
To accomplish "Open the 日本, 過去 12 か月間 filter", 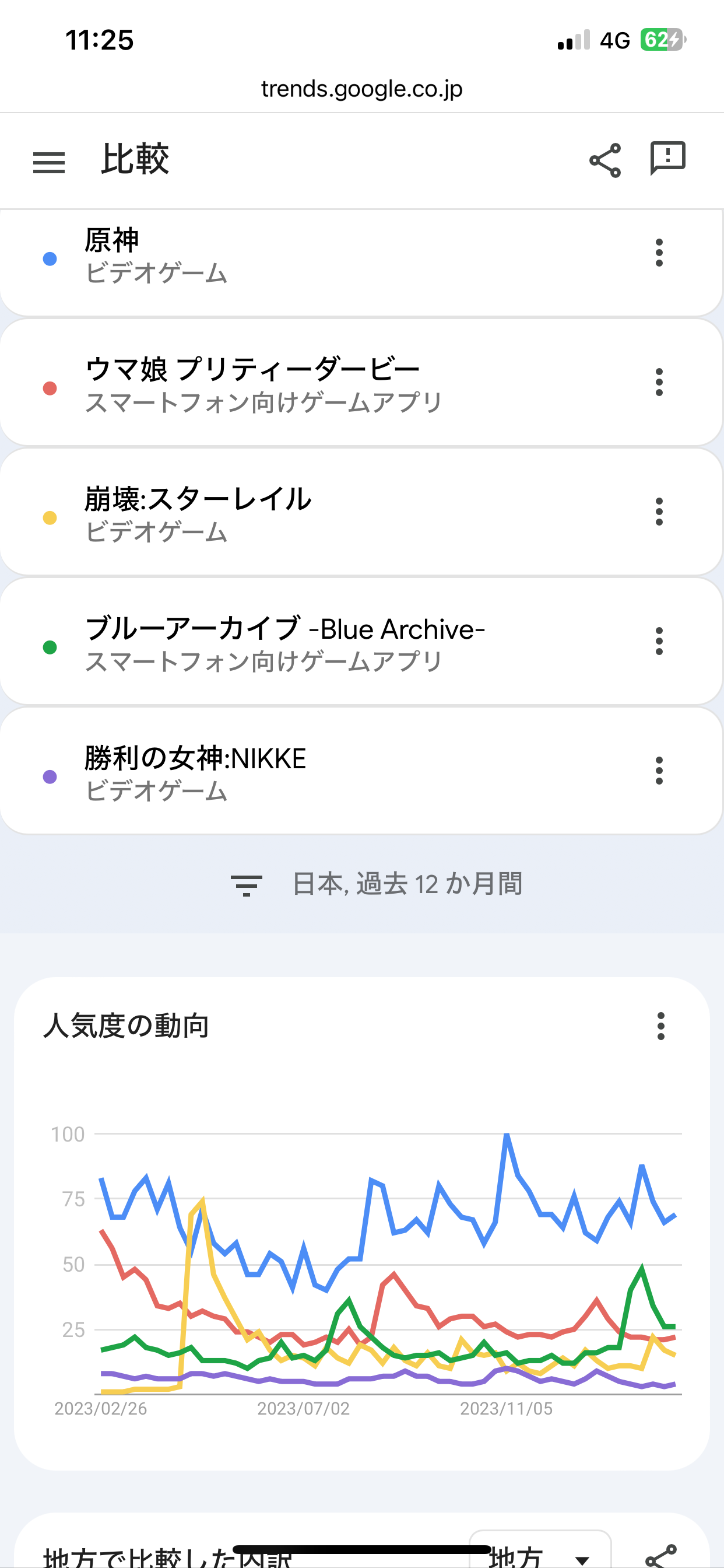I will tap(377, 884).
